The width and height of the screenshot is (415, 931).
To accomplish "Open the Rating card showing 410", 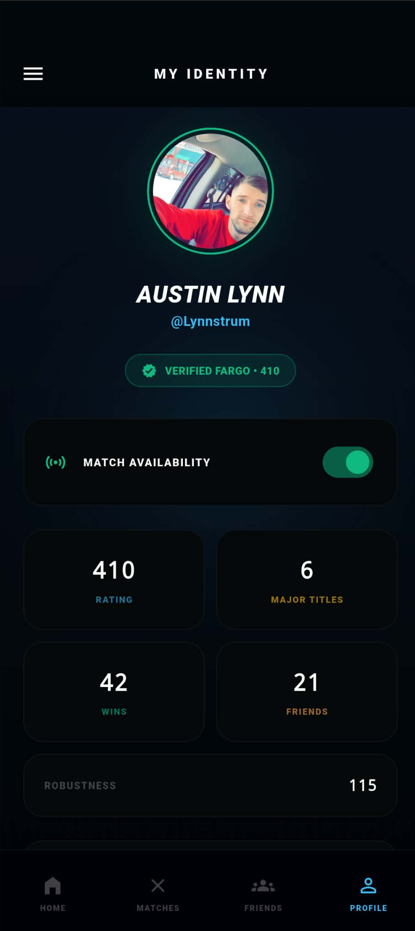I will (113, 580).
